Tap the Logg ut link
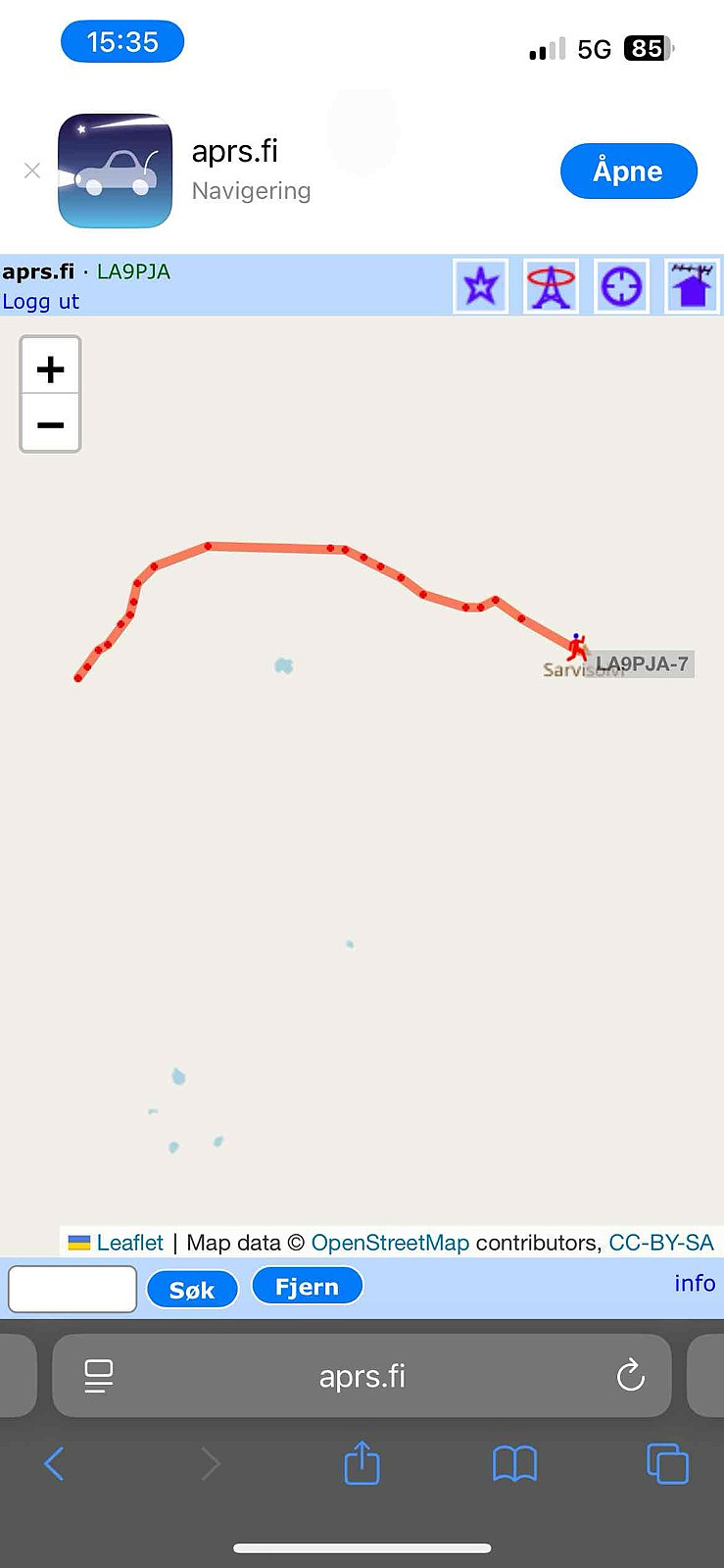The image size is (724, 1568). click(x=40, y=301)
